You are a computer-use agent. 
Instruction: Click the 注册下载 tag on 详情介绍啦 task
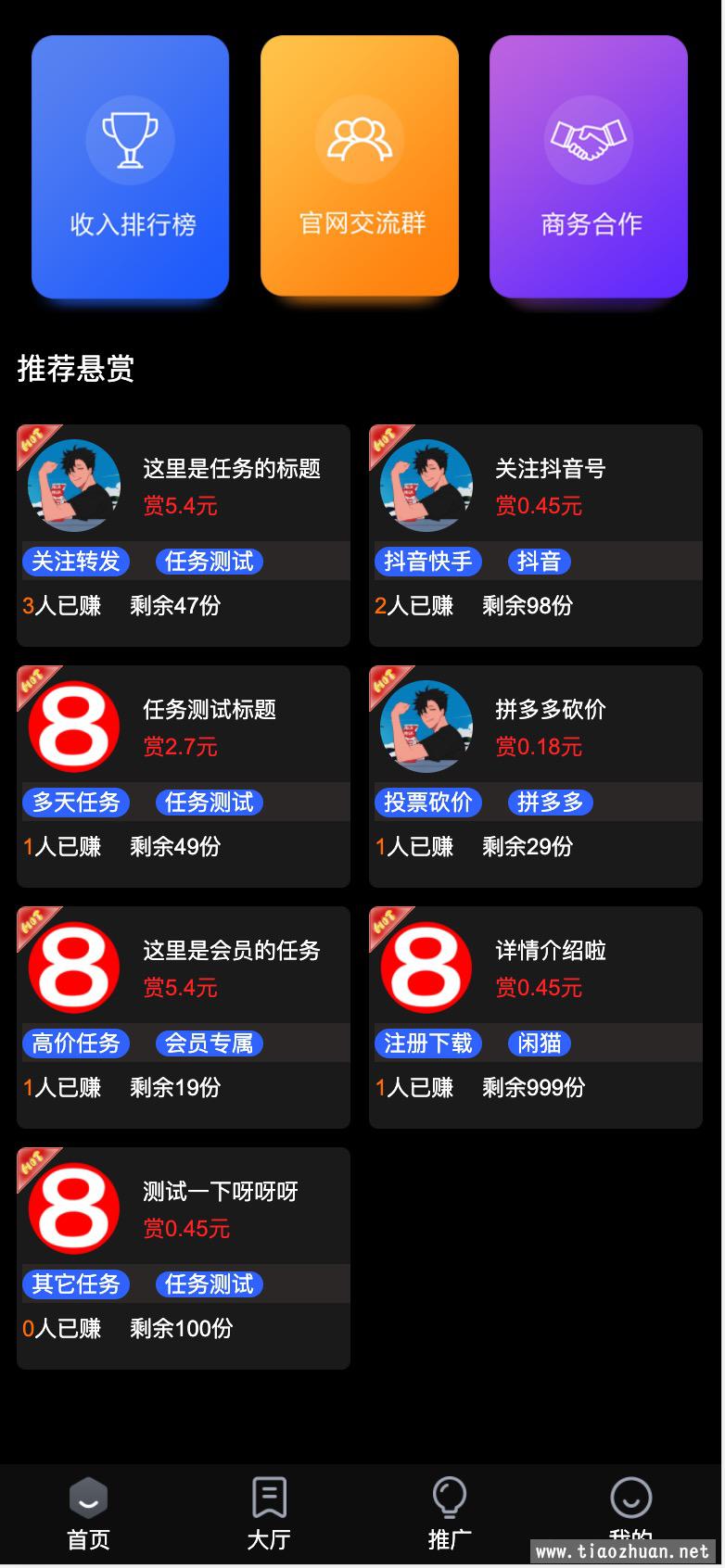[x=428, y=1043]
